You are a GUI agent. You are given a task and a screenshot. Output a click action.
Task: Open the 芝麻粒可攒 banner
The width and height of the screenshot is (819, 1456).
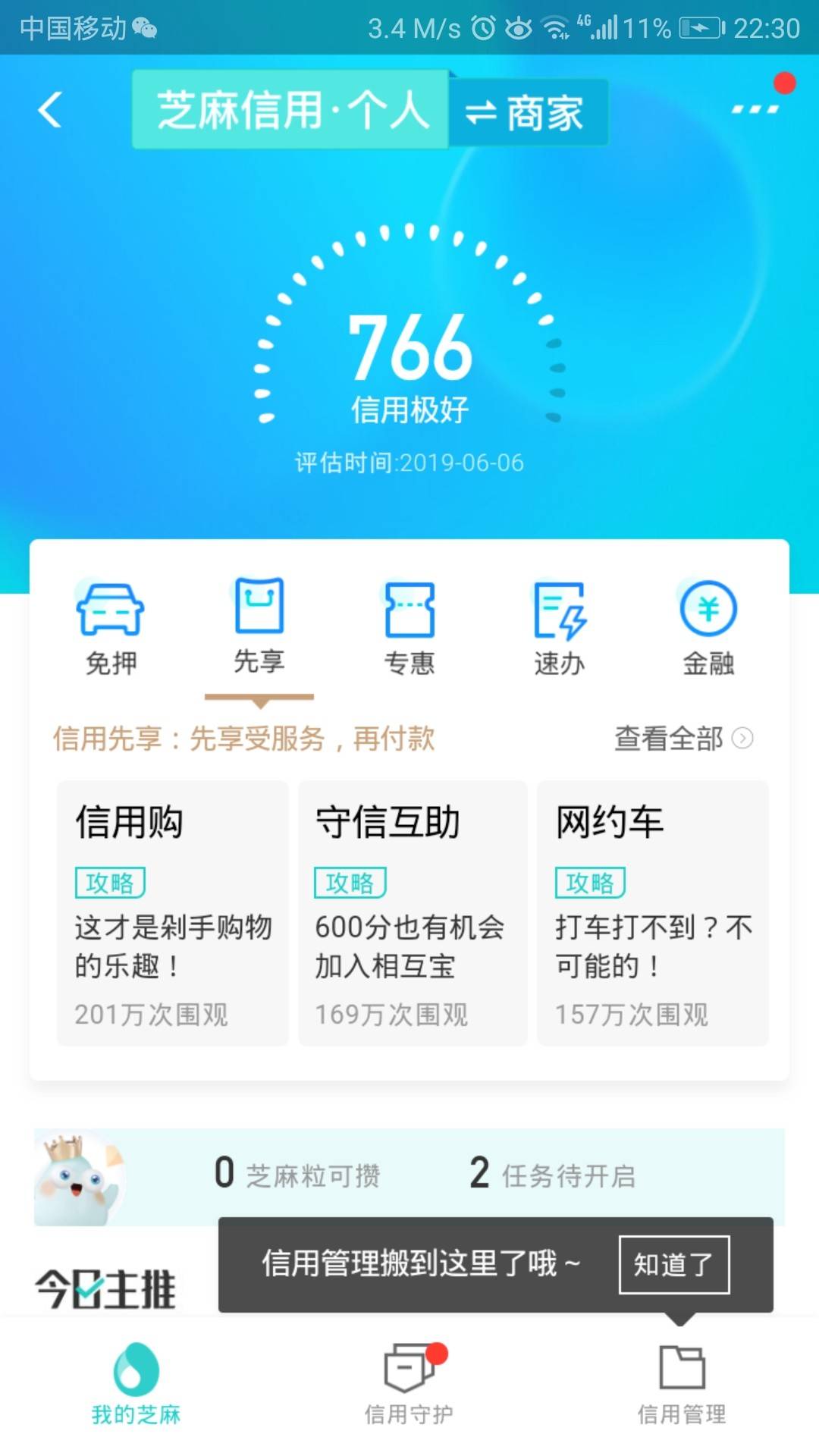pos(409,1176)
